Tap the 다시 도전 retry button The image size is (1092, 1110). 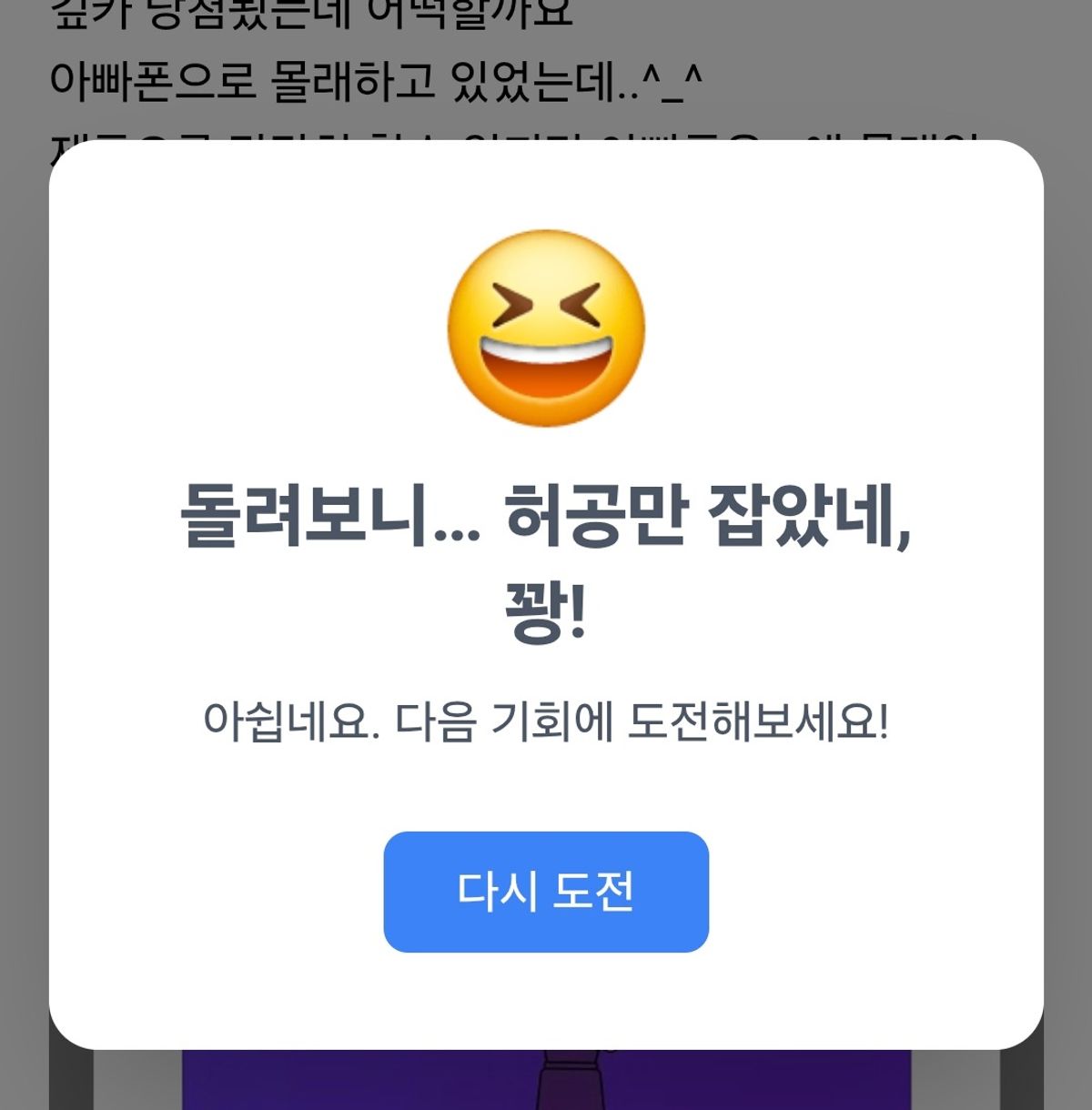(546, 892)
